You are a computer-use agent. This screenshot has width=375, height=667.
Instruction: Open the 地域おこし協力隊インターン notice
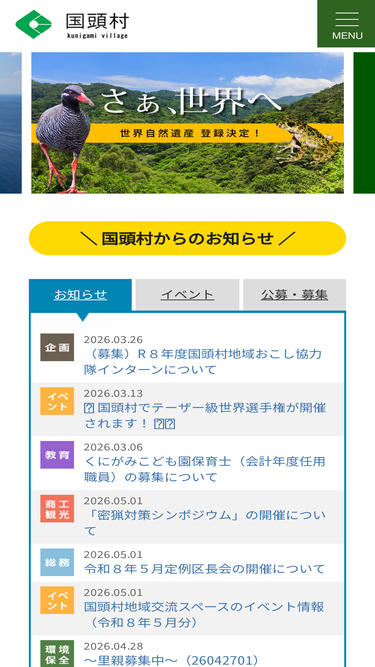[x=203, y=362]
